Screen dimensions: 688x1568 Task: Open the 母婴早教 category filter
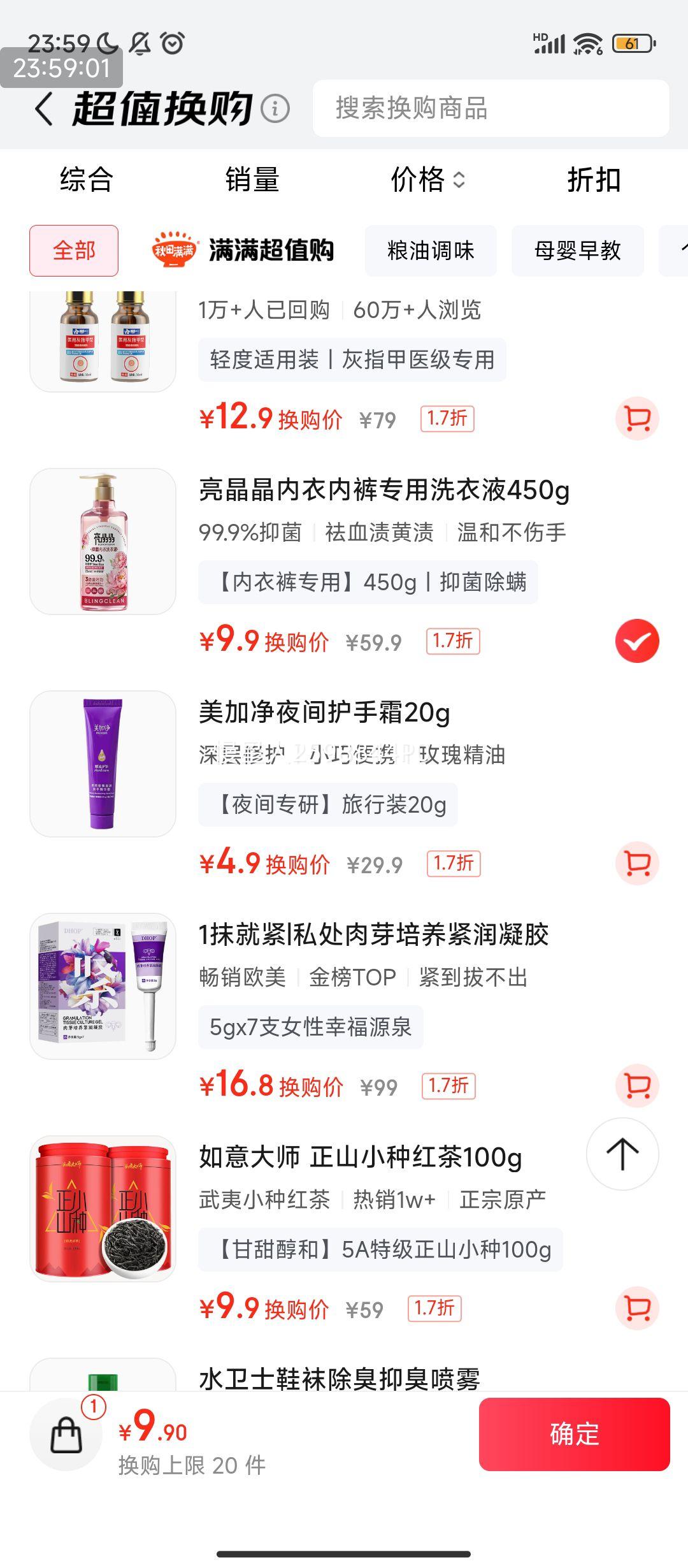(577, 251)
